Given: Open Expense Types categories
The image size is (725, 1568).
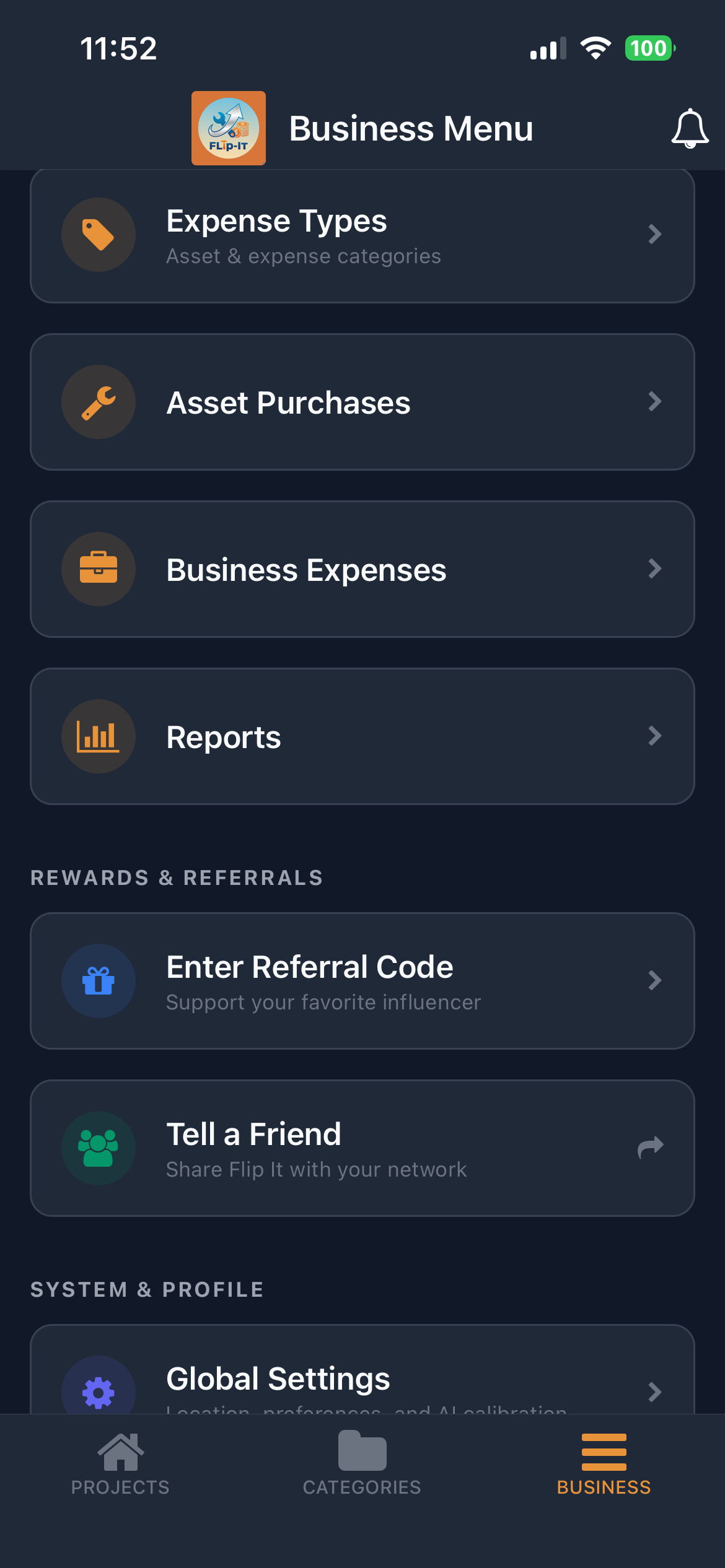Looking at the screenshot, I should click(362, 237).
